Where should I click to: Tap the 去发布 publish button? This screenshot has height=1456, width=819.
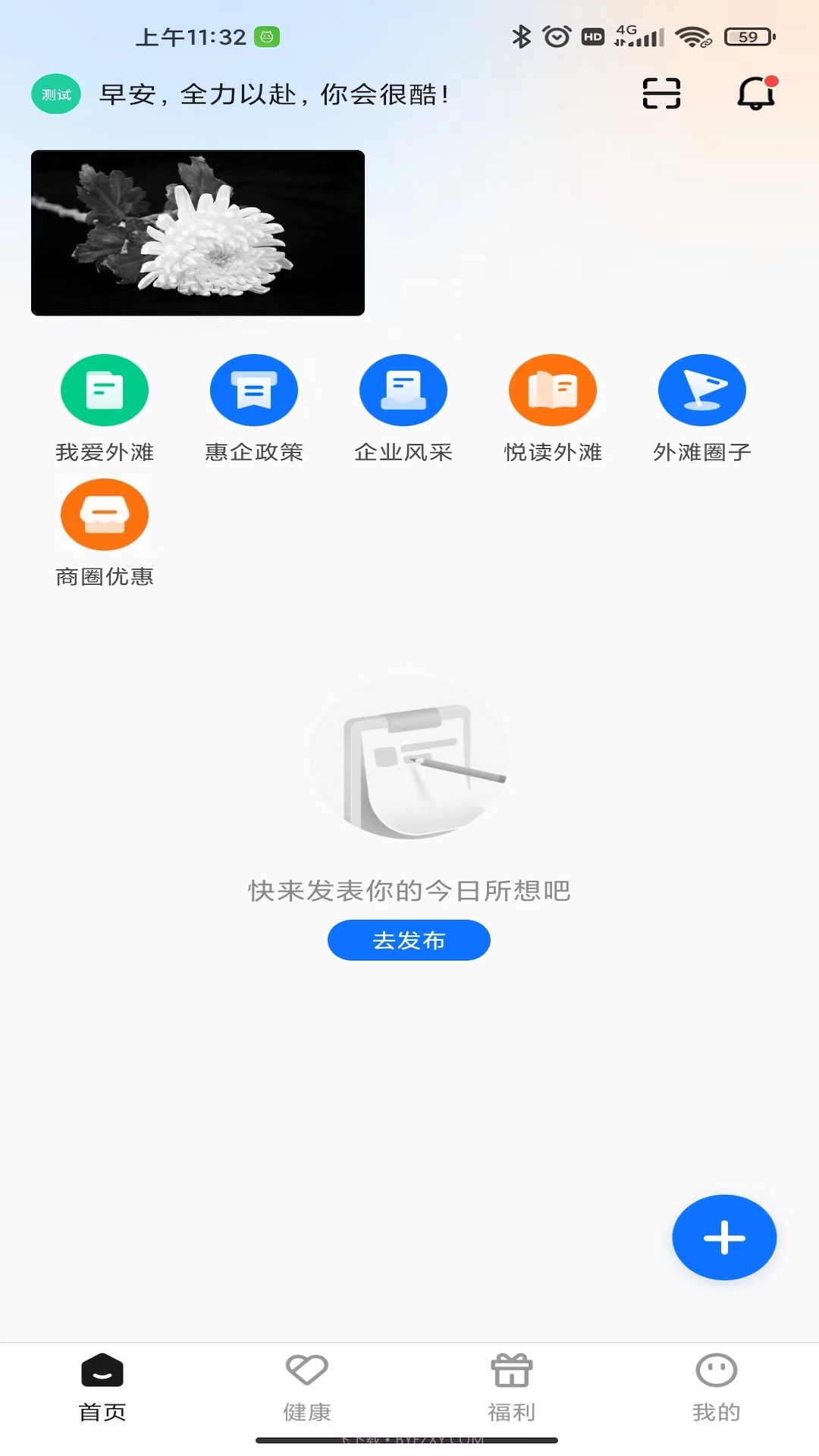[409, 940]
